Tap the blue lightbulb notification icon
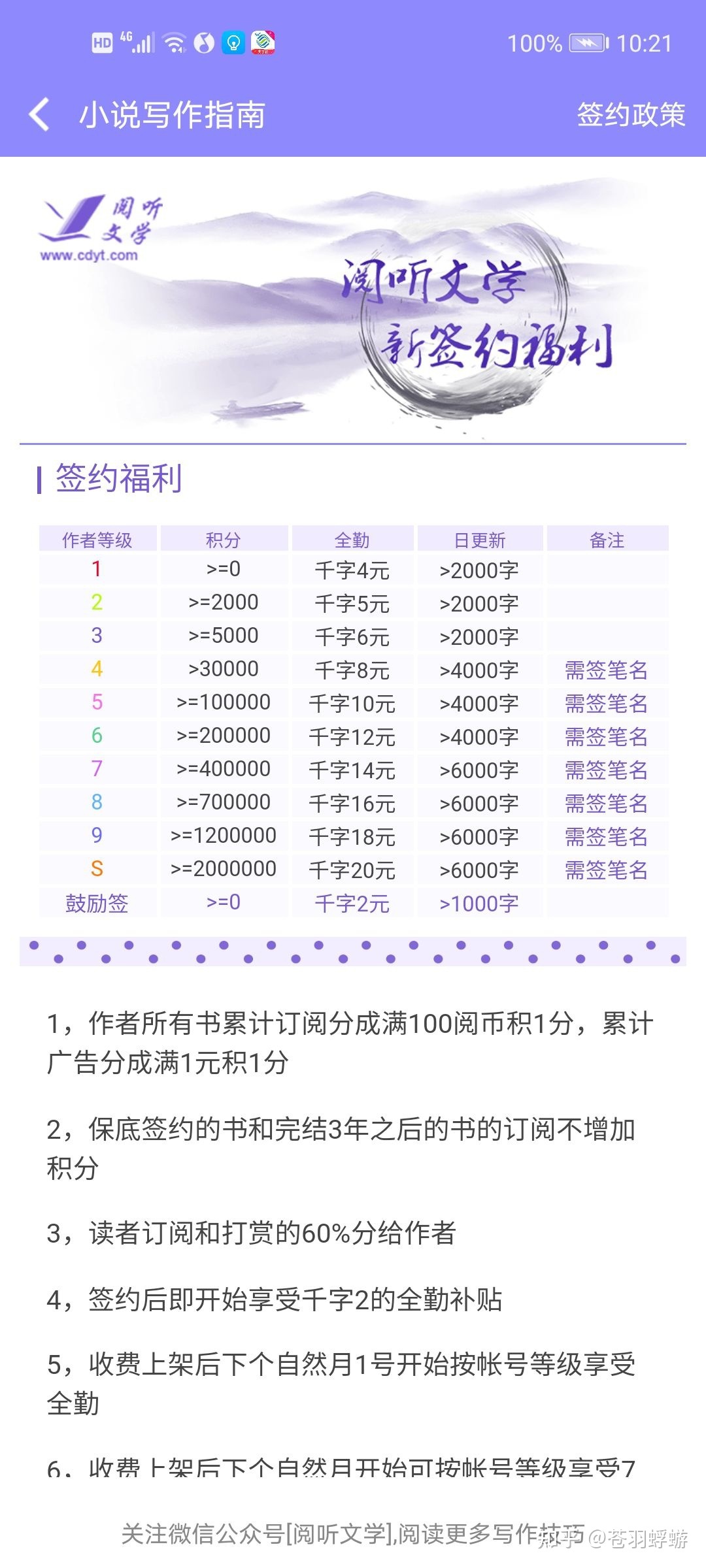 pyautogui.click(x=233, y=42)
